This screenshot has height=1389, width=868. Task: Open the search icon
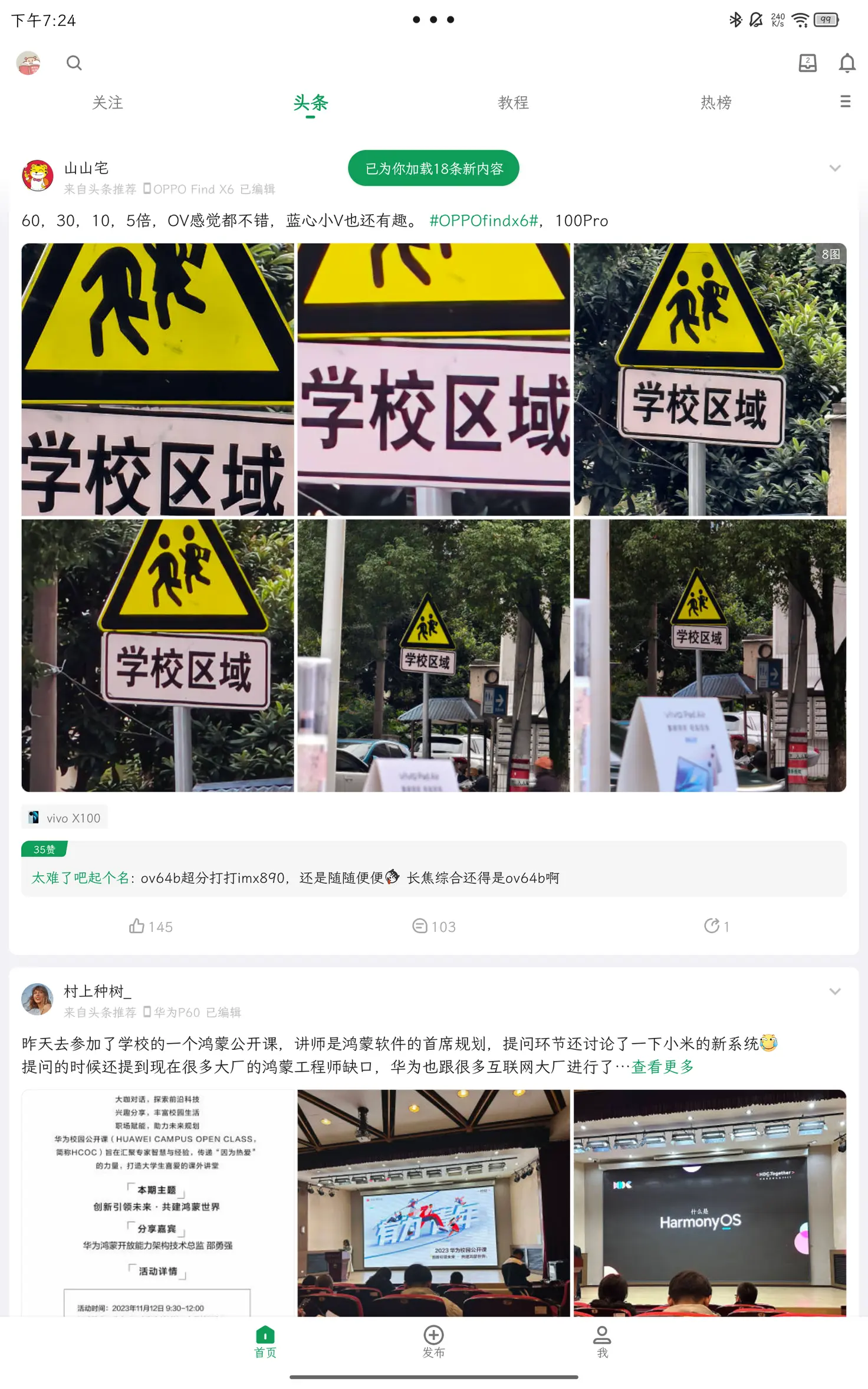pos(74,63)
